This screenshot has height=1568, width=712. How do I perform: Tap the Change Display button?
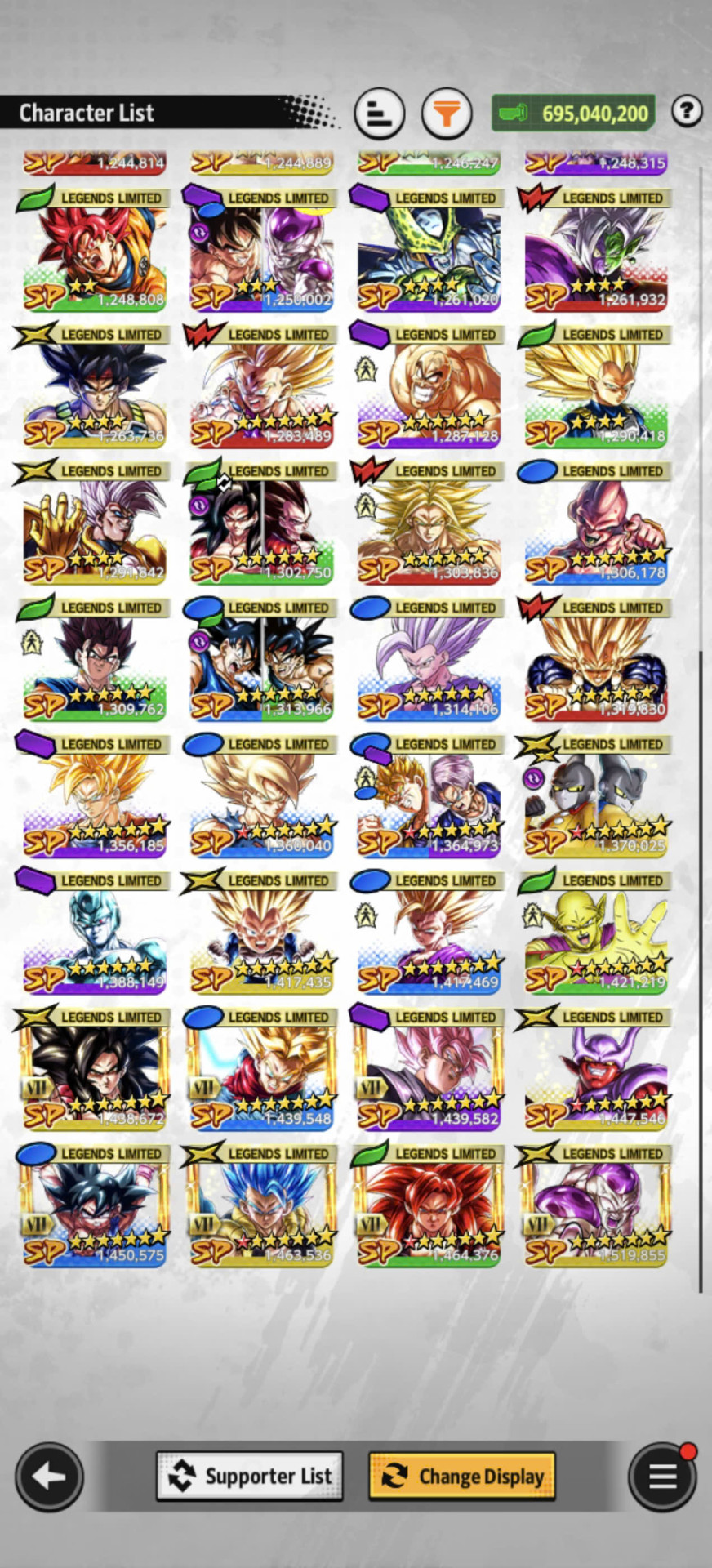[462, 1476]
